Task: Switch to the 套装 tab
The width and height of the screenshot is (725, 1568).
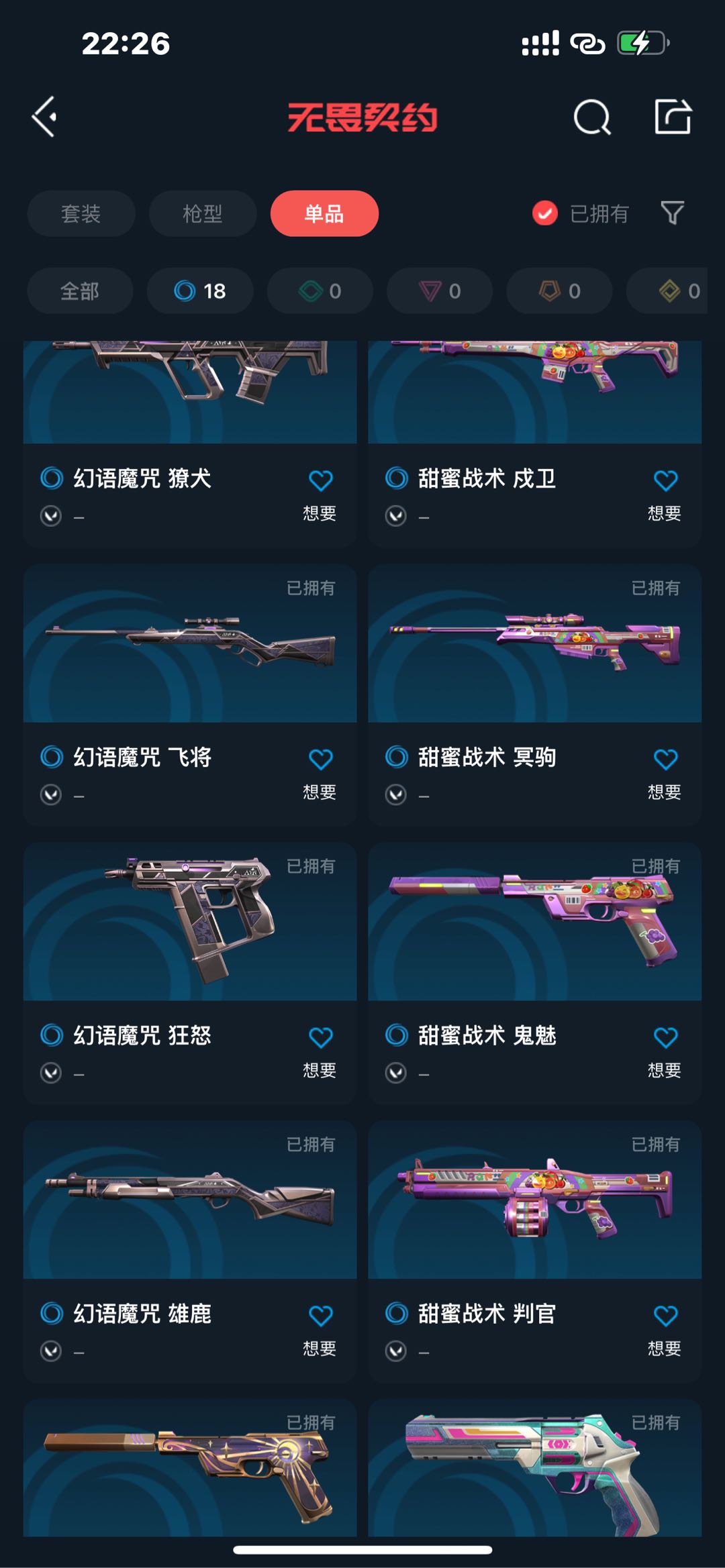Action: click(81, 213)
